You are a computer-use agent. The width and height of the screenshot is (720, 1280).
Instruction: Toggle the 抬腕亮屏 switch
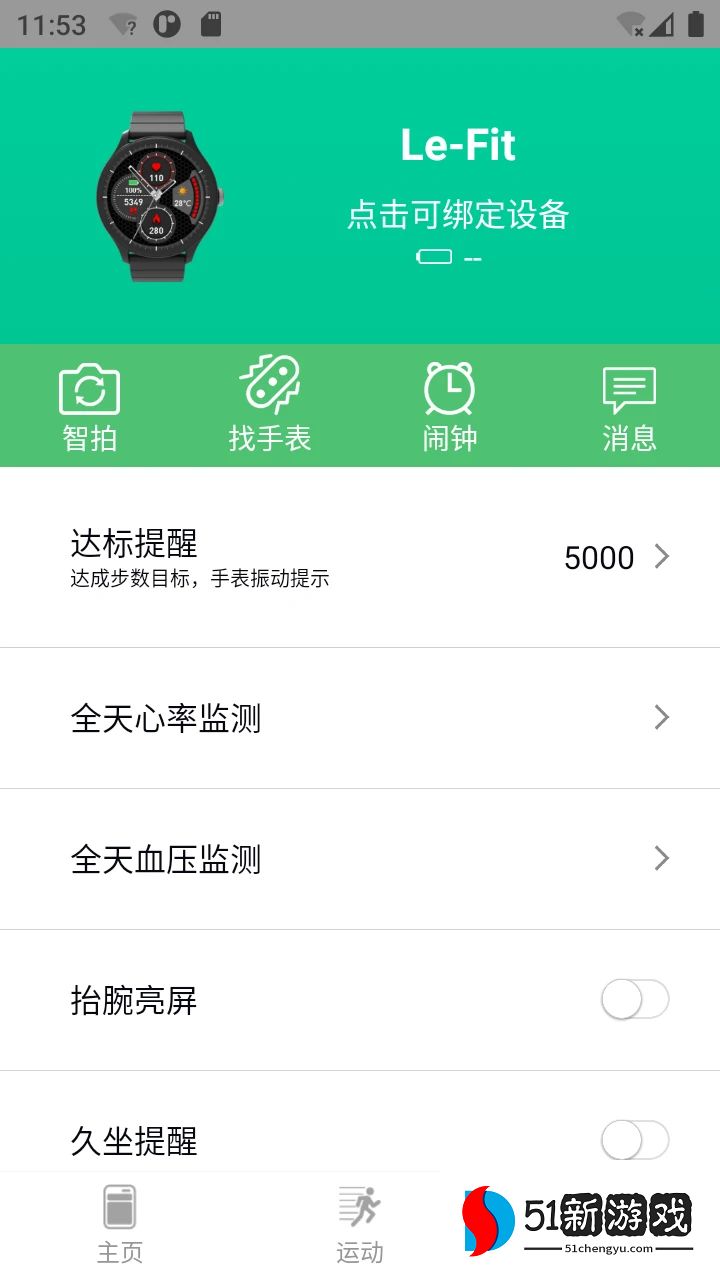(635, 1000)
